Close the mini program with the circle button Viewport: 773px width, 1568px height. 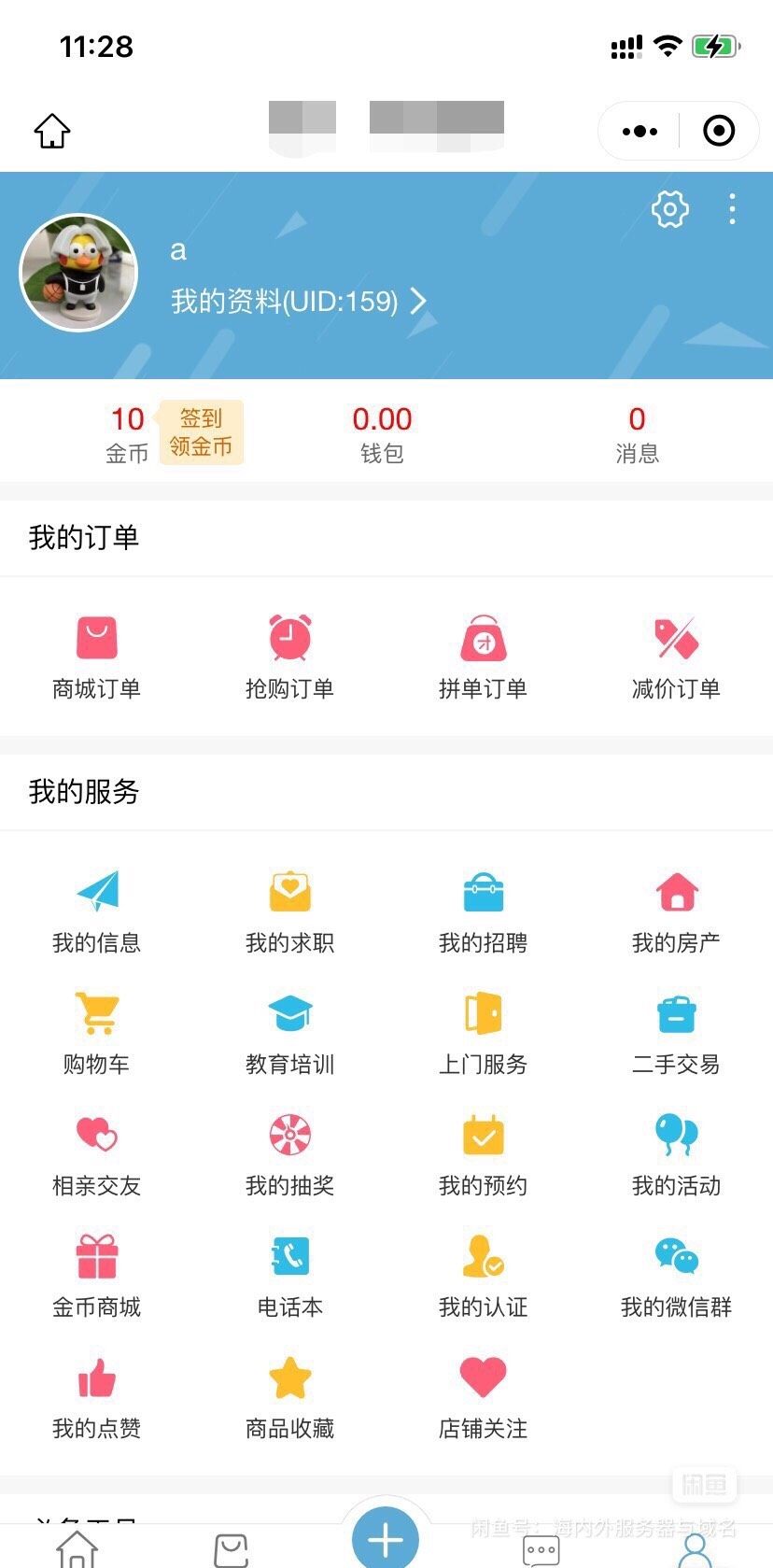tap(718, 132)
